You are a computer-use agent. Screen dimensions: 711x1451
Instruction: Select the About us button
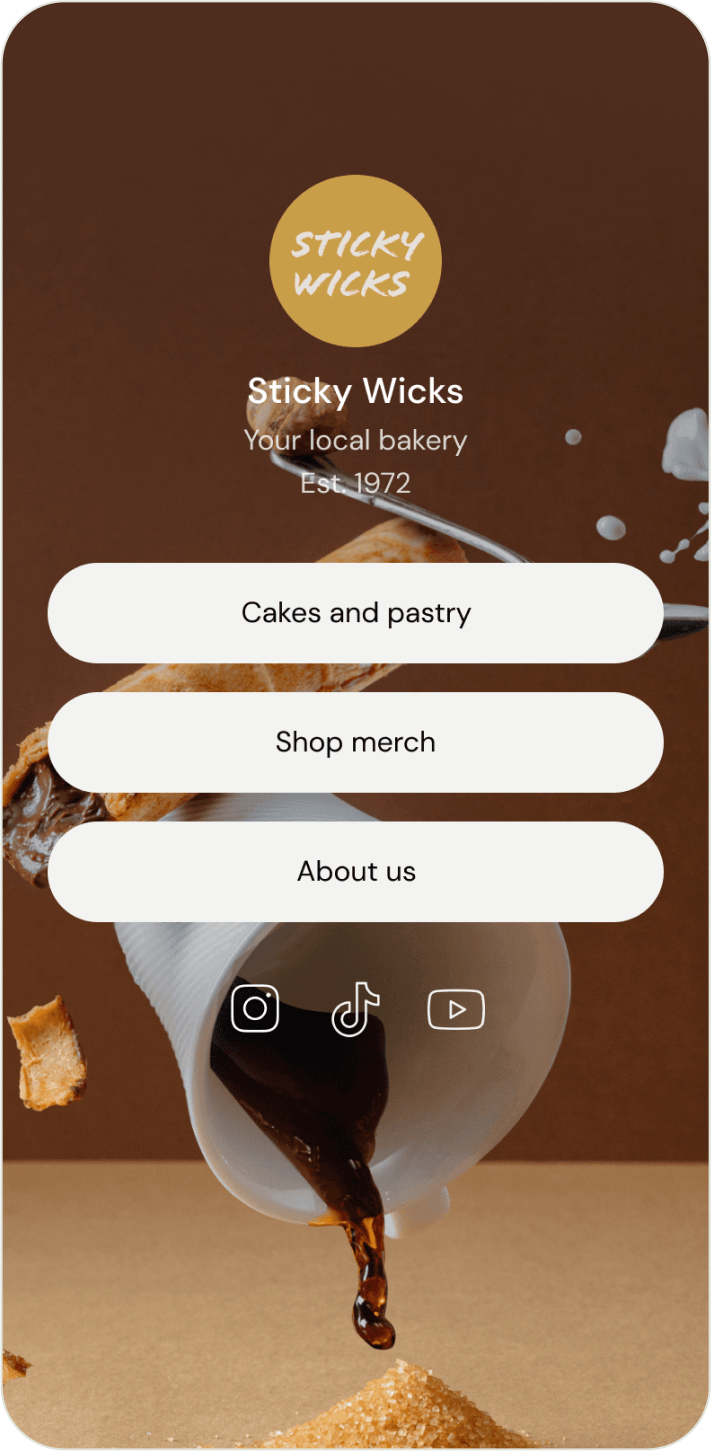click(x=355, y=871)
